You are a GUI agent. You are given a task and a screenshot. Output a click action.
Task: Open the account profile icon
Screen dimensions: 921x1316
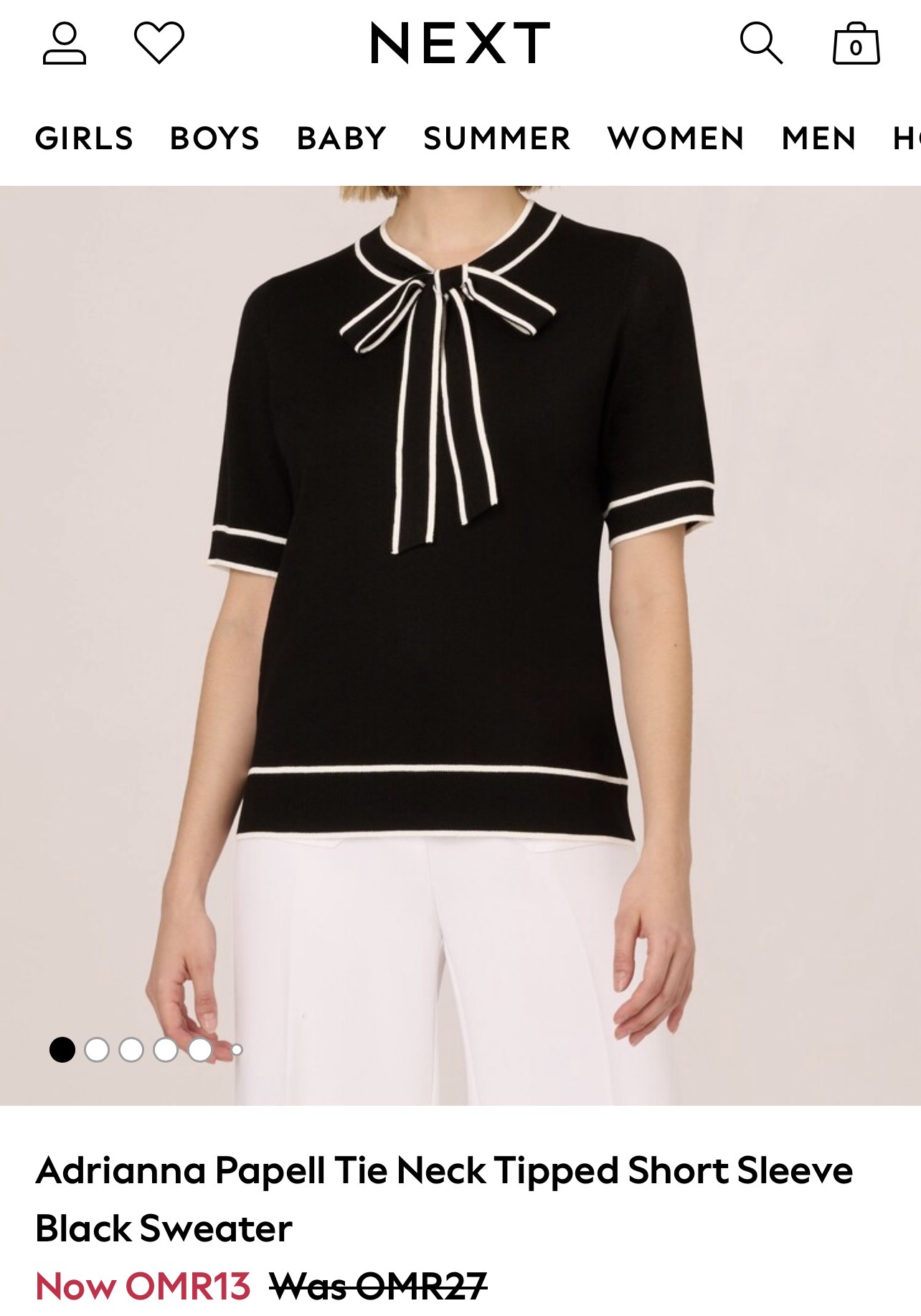pyautogui.click(x=65, y=44)
